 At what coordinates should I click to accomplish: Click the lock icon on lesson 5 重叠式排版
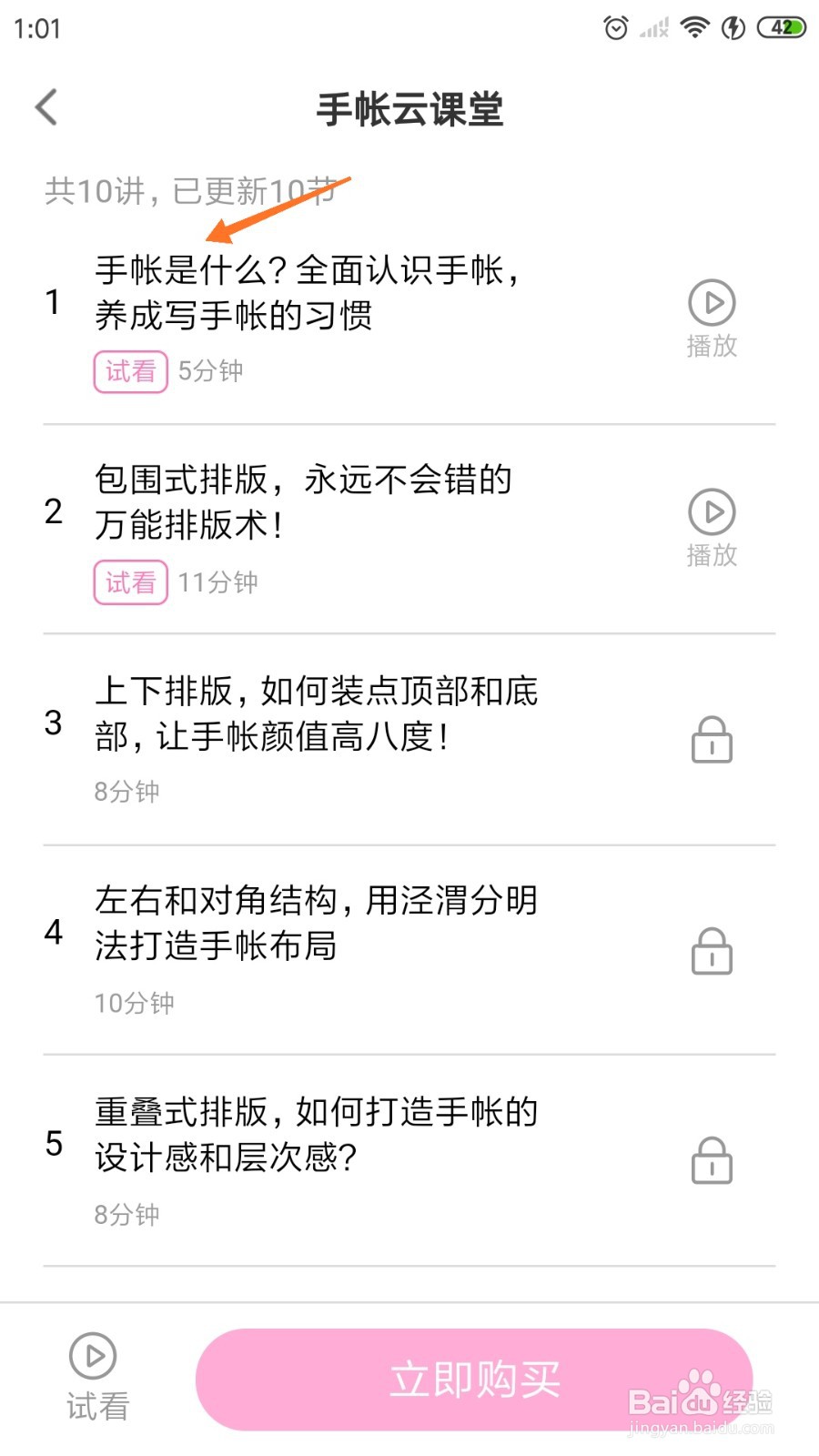coord(712,1160)
